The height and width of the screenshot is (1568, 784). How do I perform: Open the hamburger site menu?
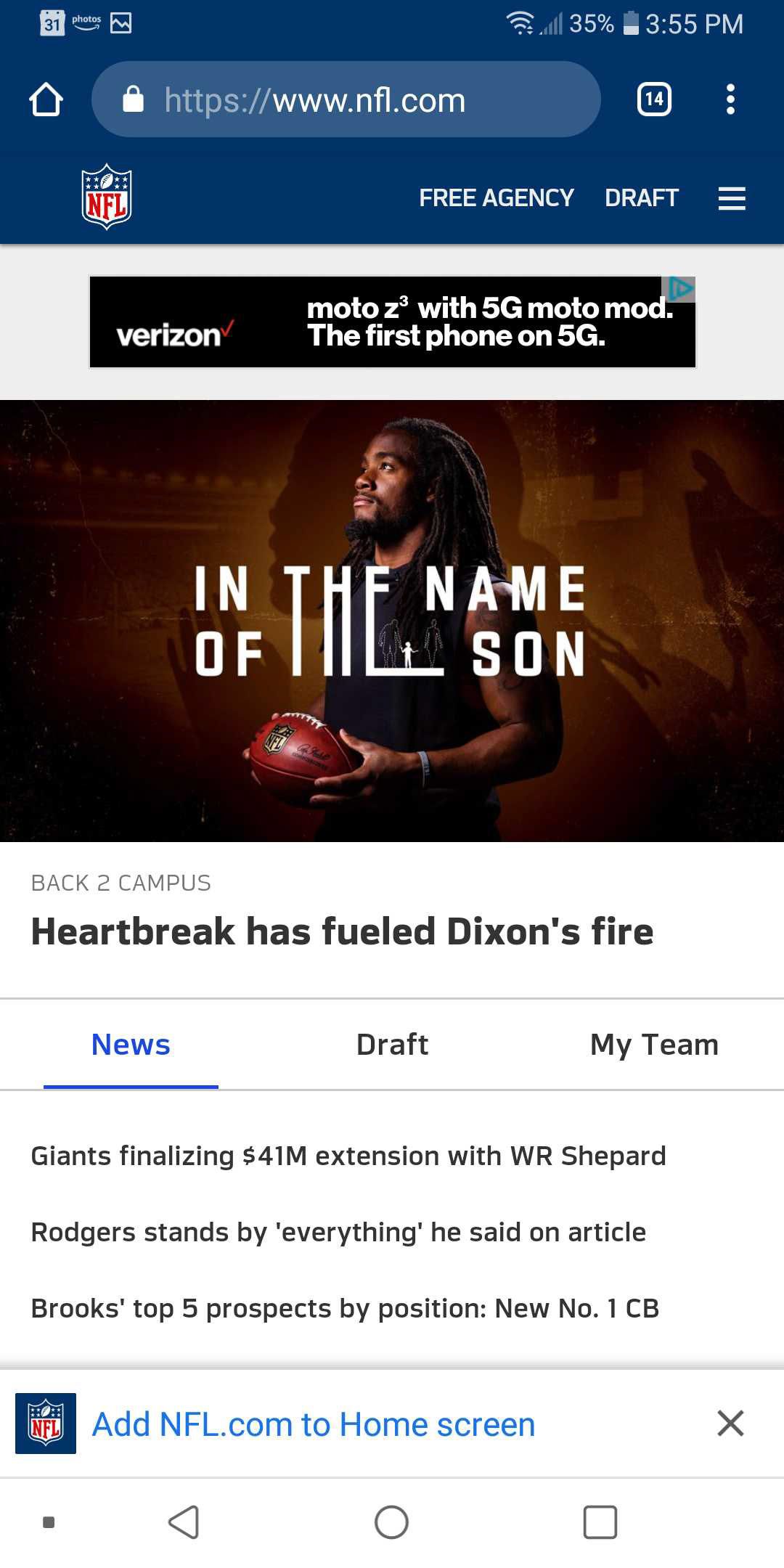coord(732,198)
